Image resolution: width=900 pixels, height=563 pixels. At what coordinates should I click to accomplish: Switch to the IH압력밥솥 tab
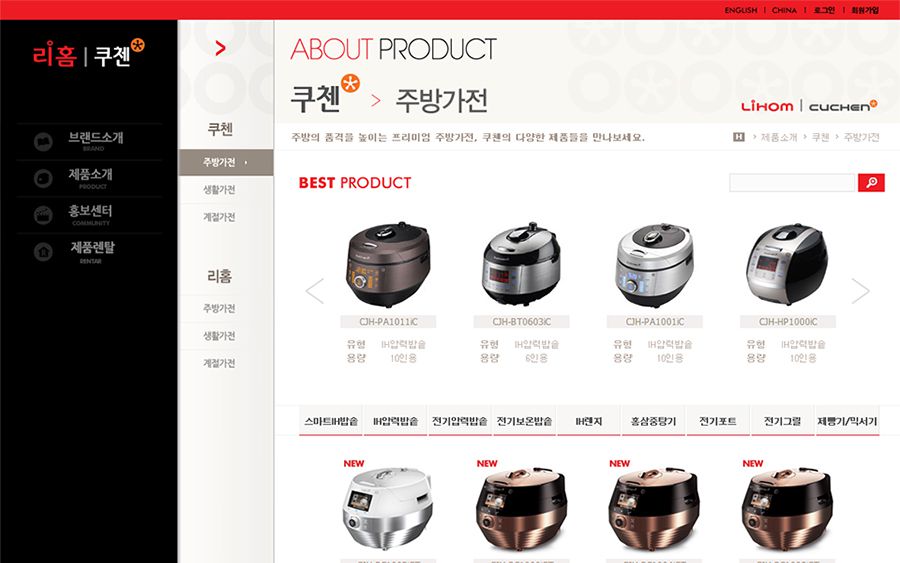tap(395, 422)
